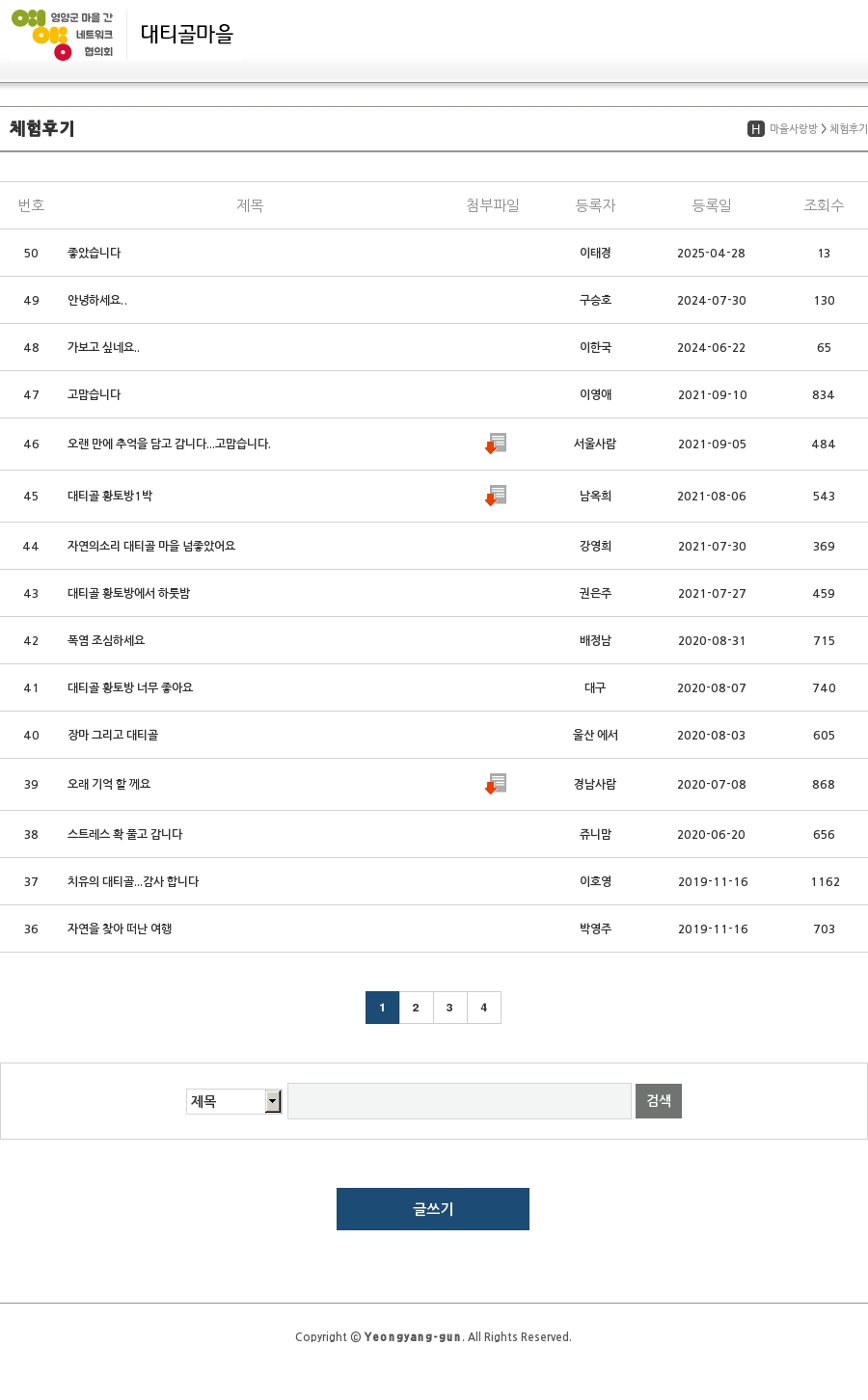
Task: Go to page 3
Action: [x=449, y=1008]
